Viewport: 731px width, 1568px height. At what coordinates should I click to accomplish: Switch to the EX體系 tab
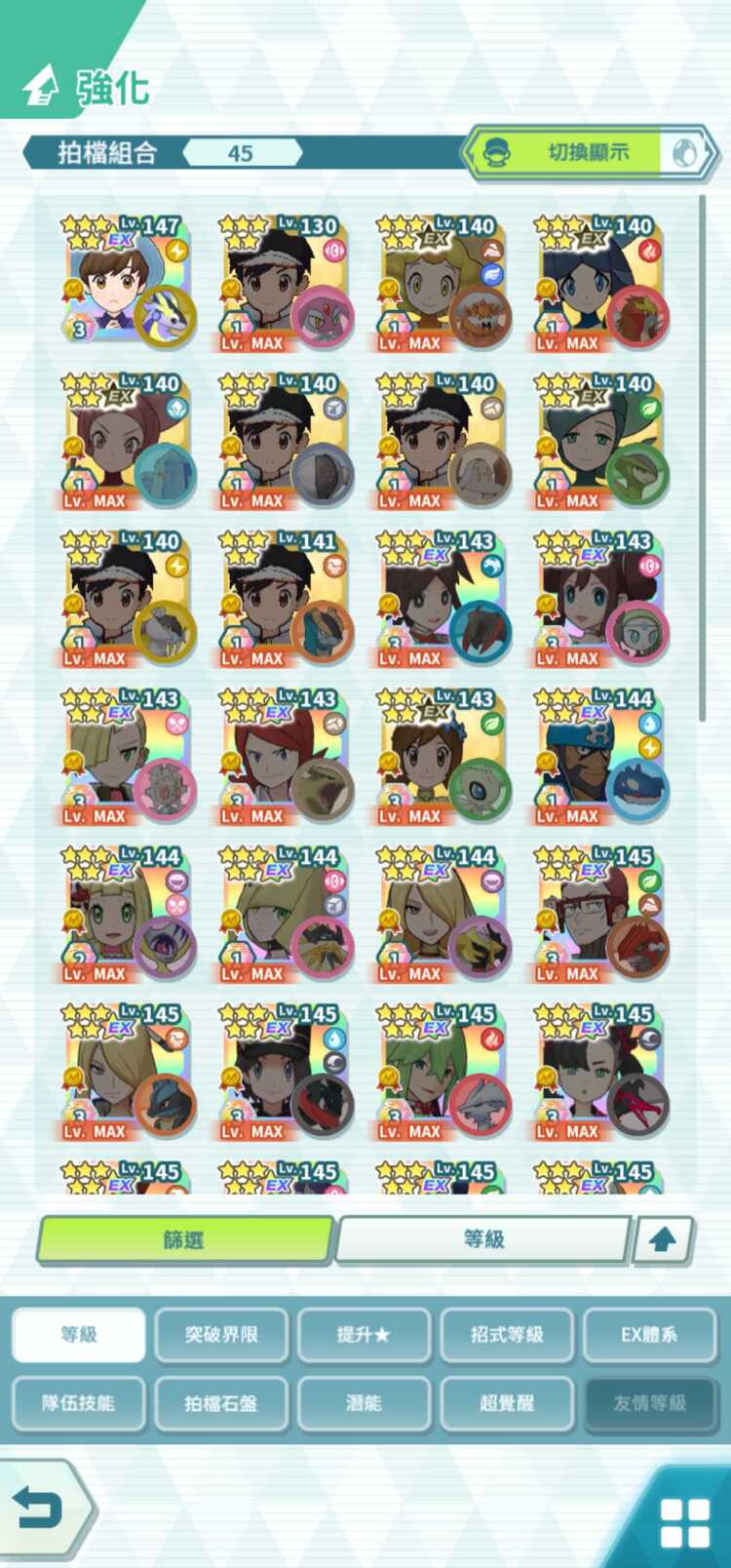(x=649, y=1334)
